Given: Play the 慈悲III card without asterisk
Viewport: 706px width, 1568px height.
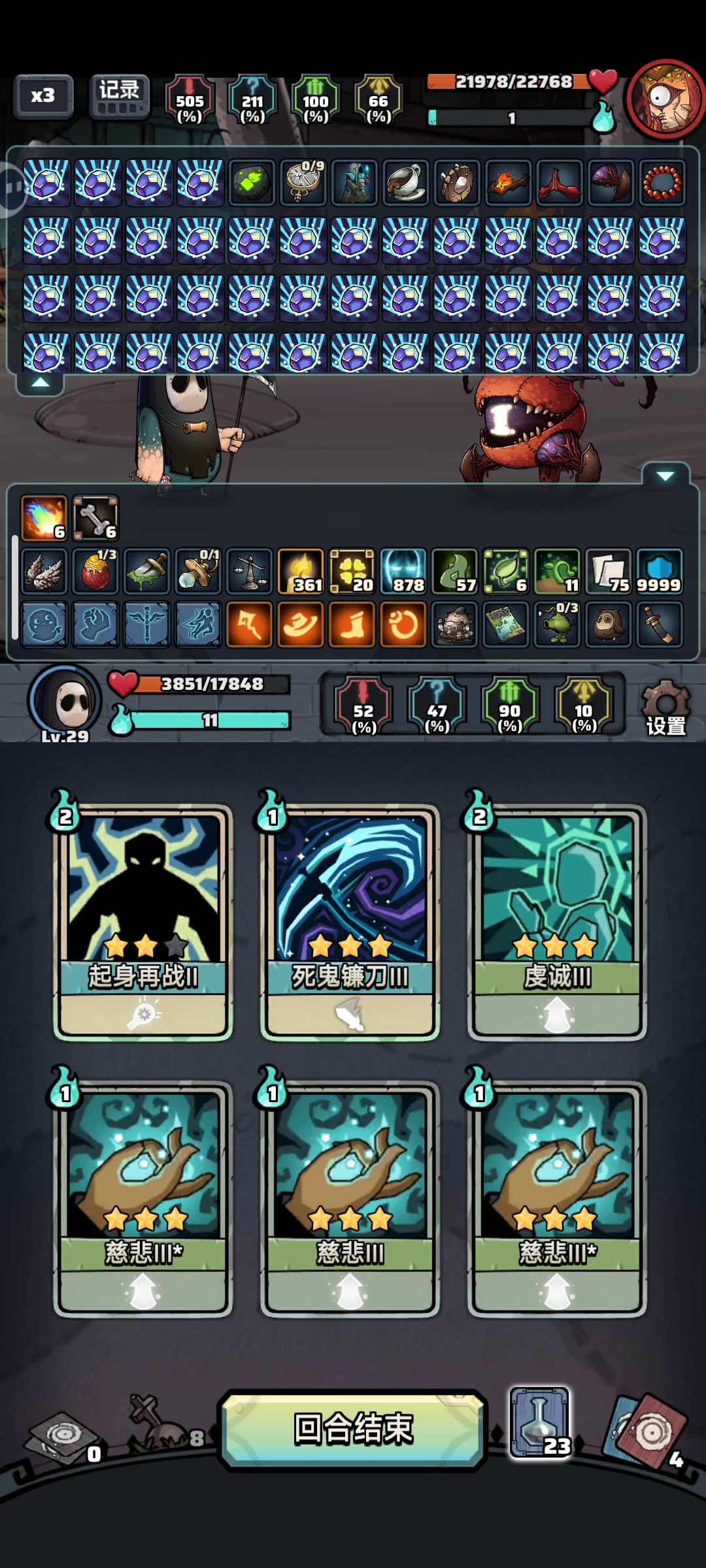Looking at the screenshot, I should pyautogui.click(x=350, y=1198).
